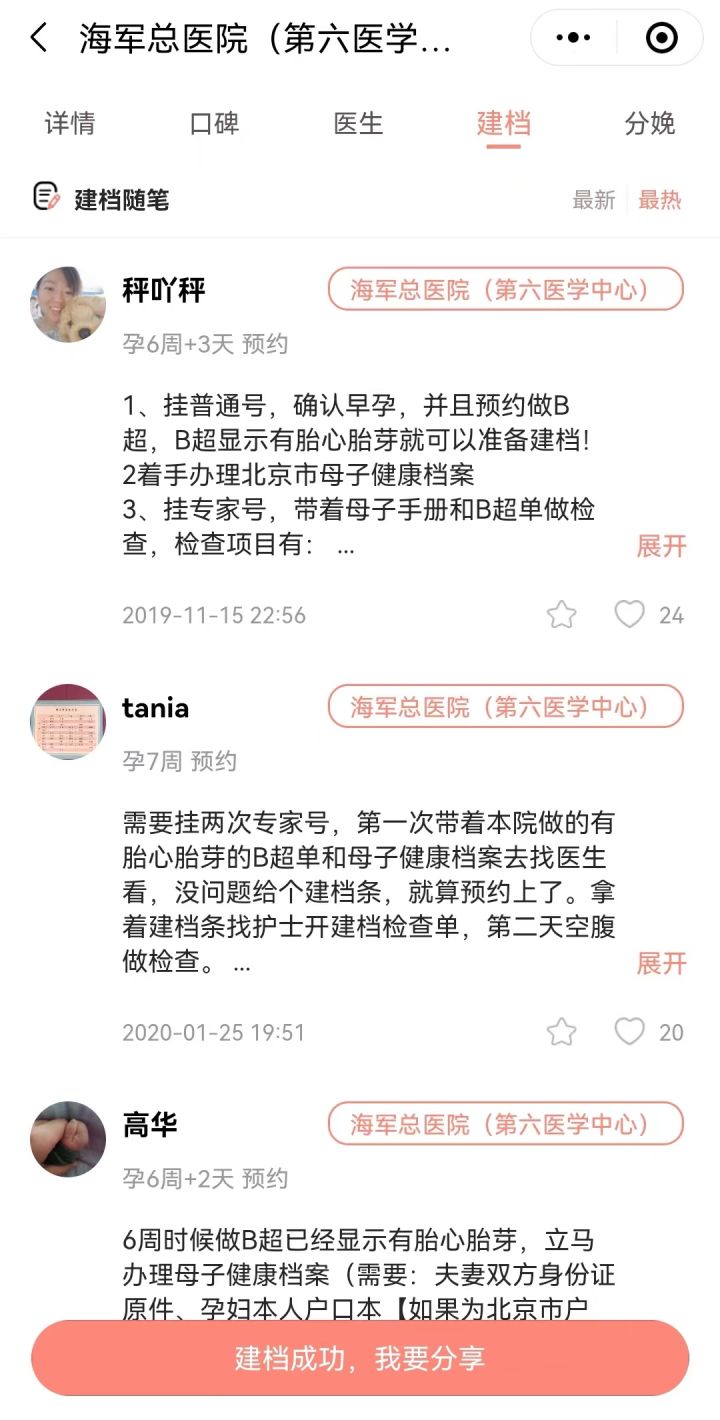Viewport: 720px width, 1420px height.
Task: Open the 口碑 tab
Action: tap(214, 124)
